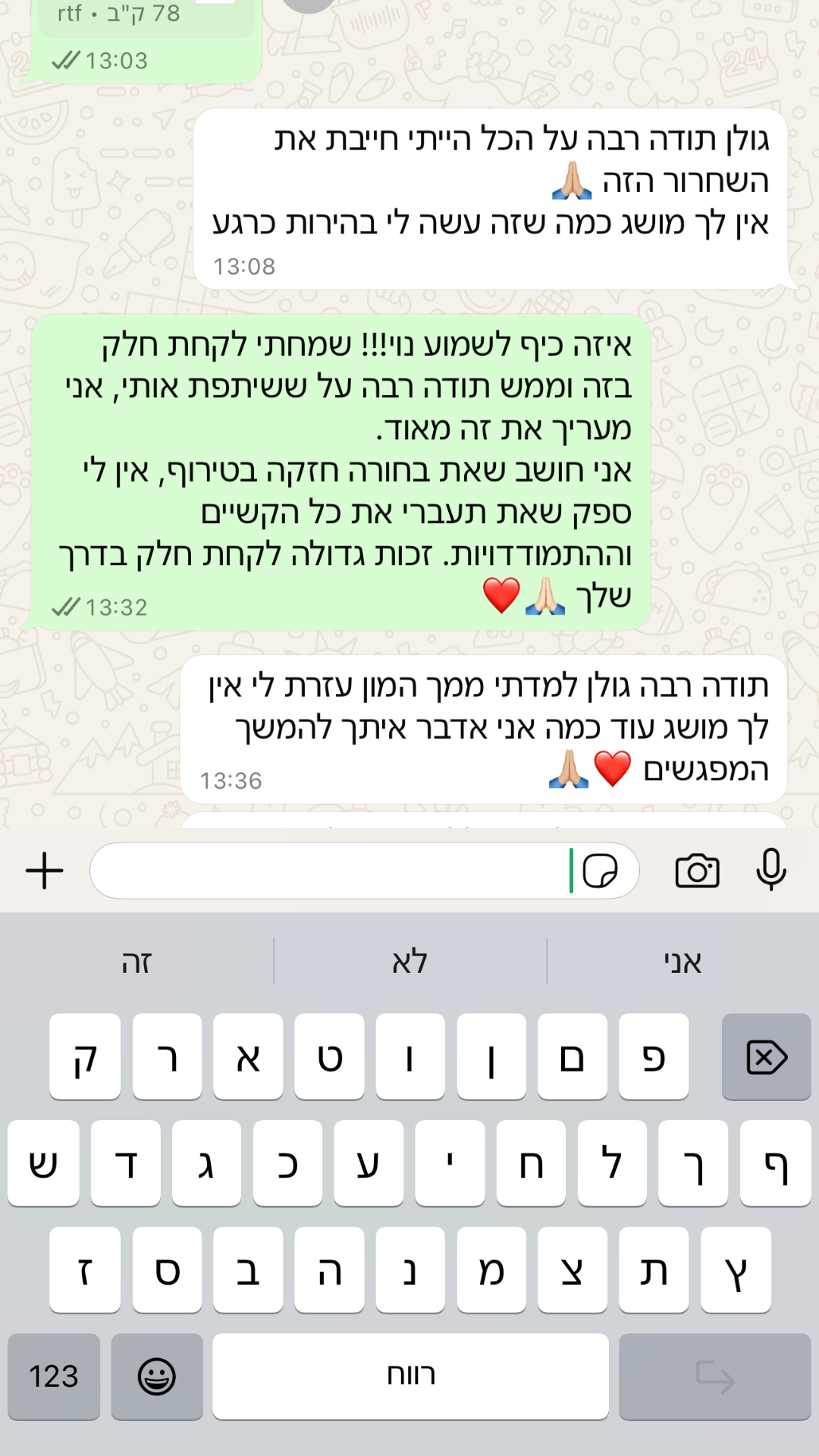
Task: Choose the suggested word לא
Action: (409, 962)
